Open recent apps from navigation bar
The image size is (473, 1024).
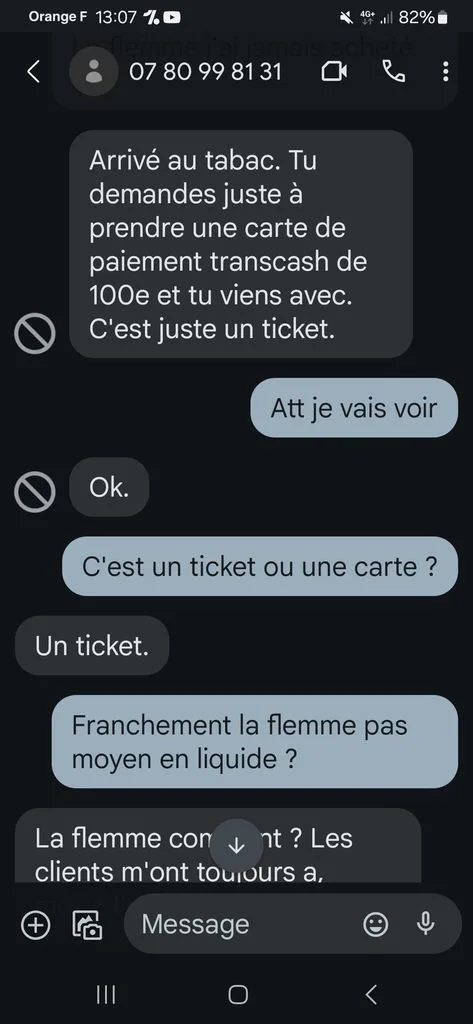pyautogui.click(x=106, y=995)
